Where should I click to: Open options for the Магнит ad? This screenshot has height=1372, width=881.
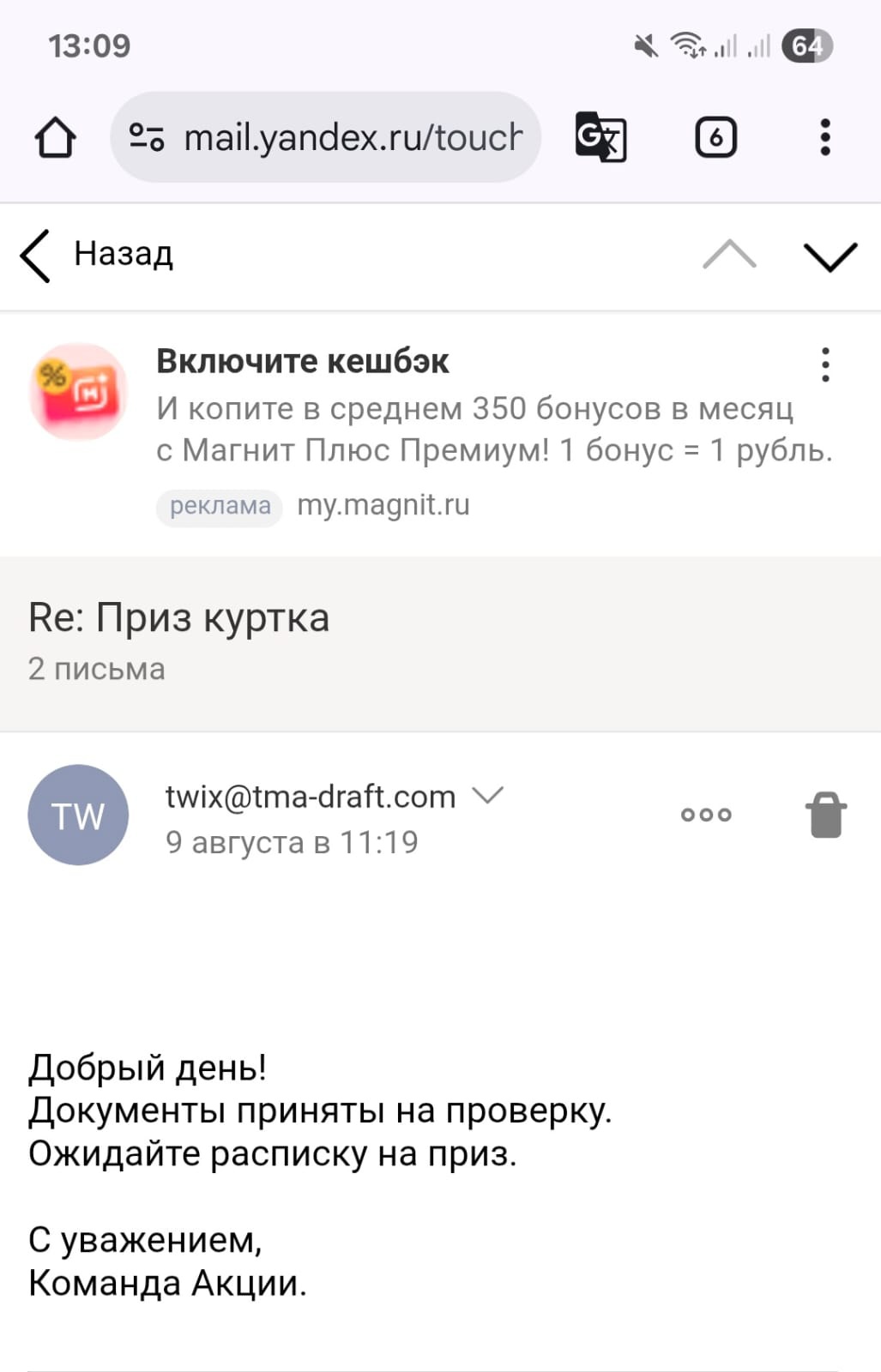click(x=824, y=364)
